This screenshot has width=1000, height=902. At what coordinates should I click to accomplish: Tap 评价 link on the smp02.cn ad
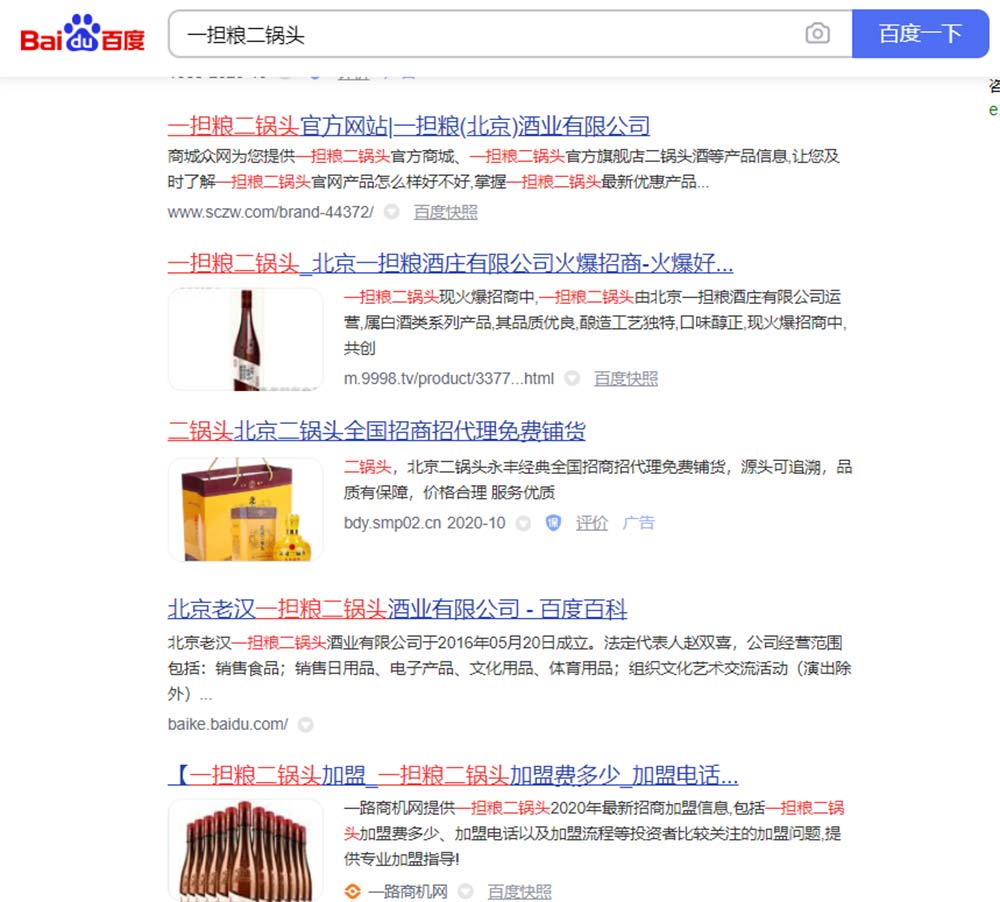pyautogui.click(x=591, y=523)
